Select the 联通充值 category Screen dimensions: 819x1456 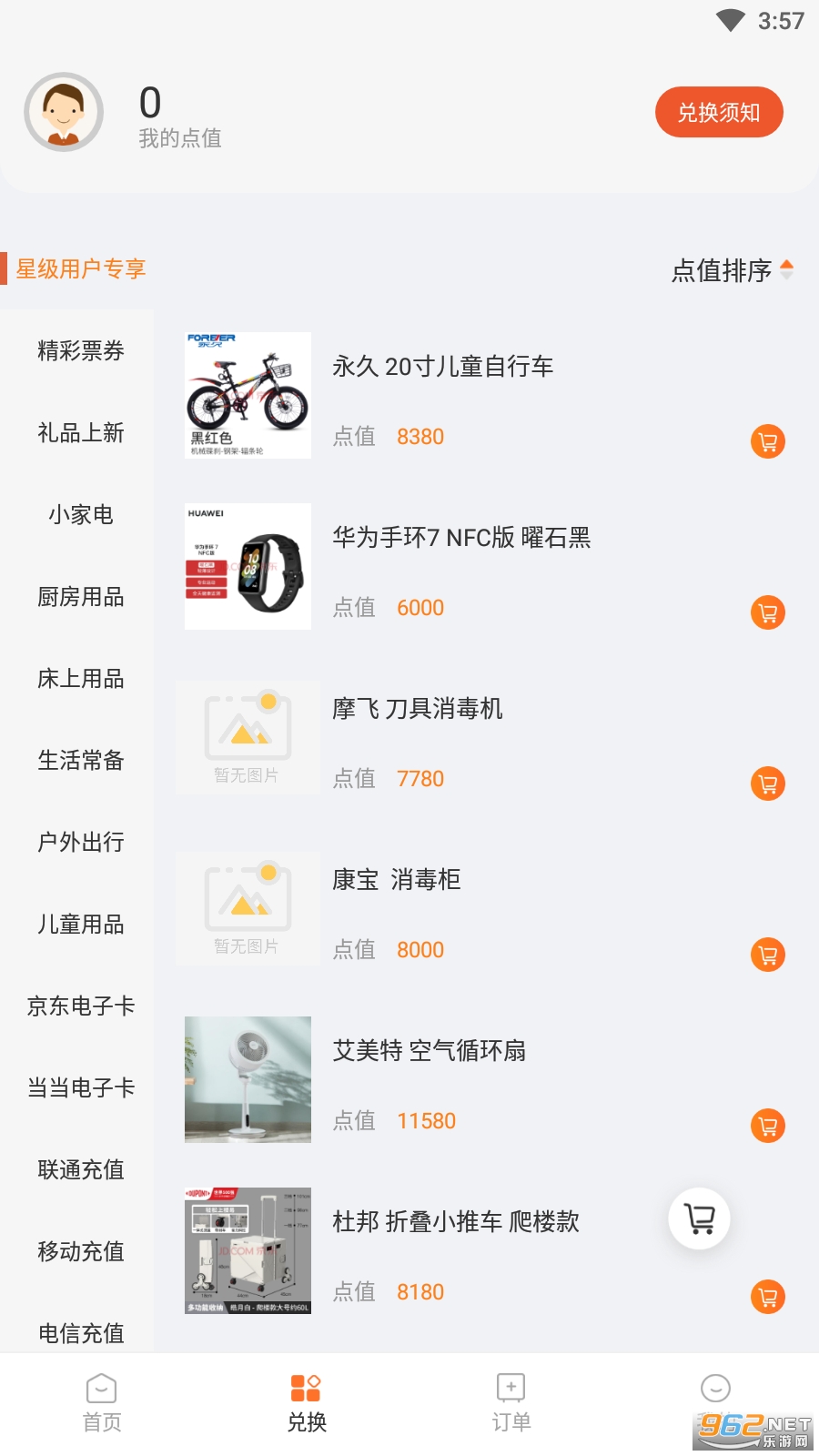coord(80,1170)
